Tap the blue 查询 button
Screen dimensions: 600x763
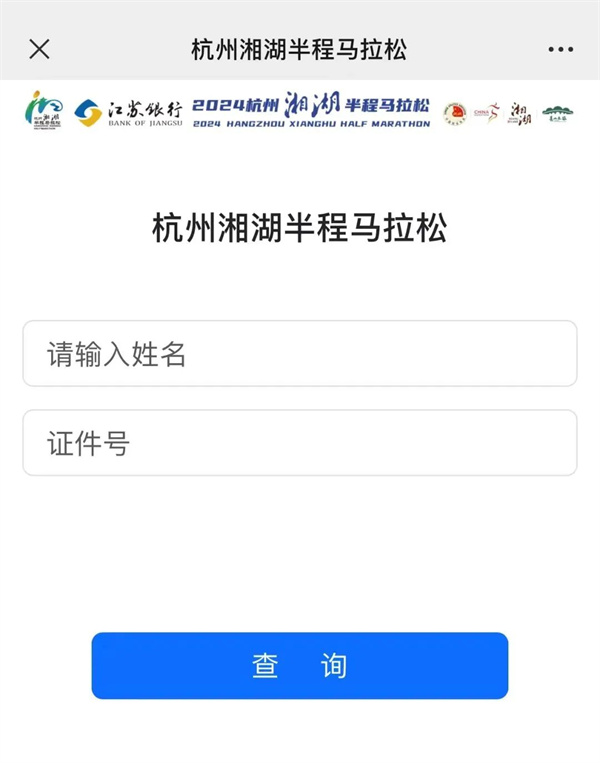coord(300,665)
